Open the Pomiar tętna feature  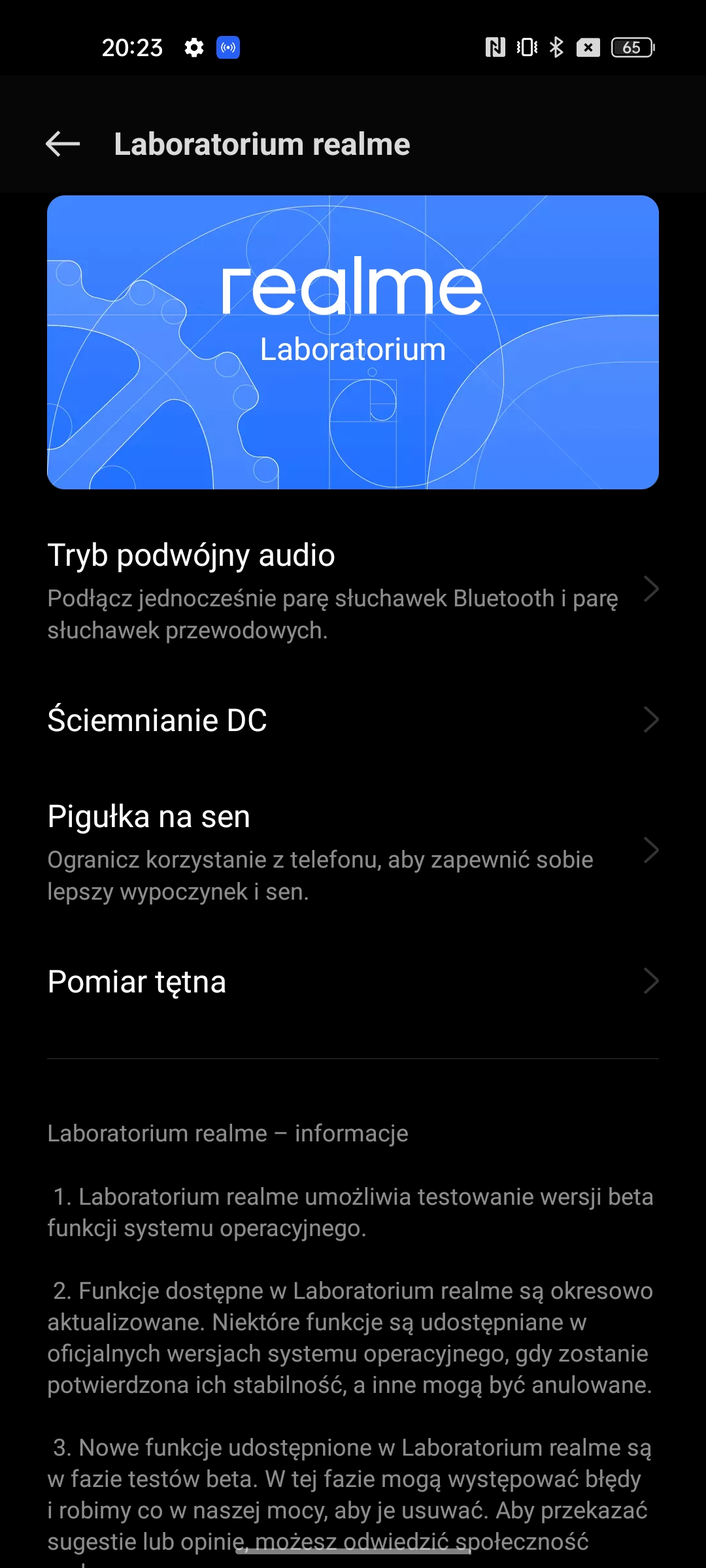[x=137, y=981]
